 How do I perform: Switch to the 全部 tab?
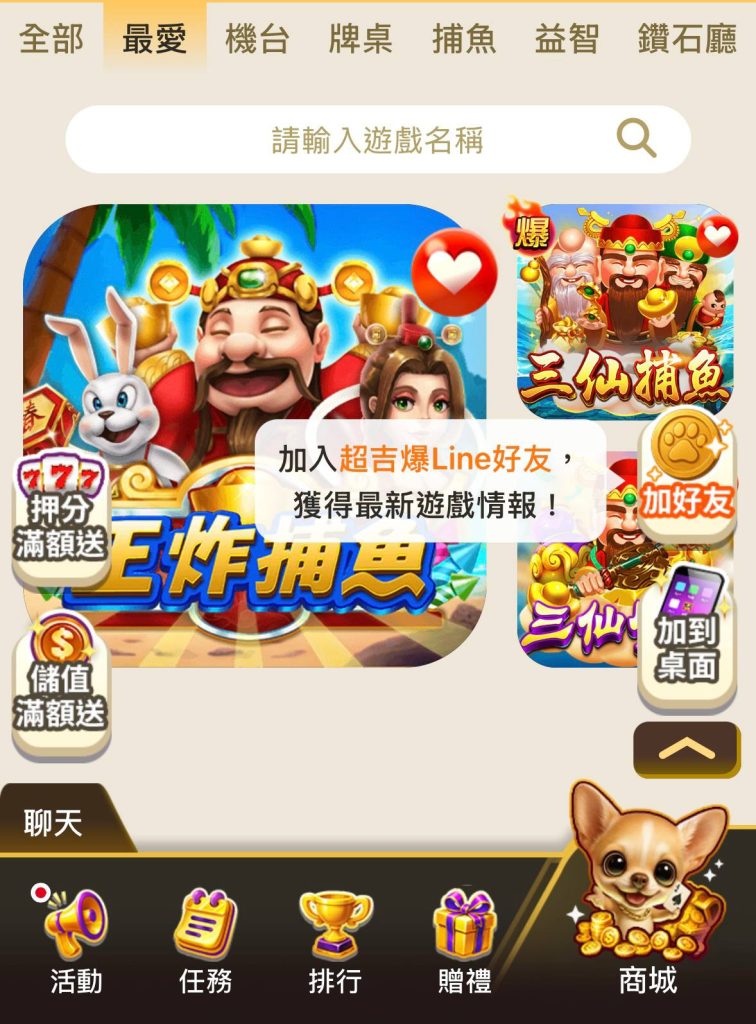[x=52, y=39]
